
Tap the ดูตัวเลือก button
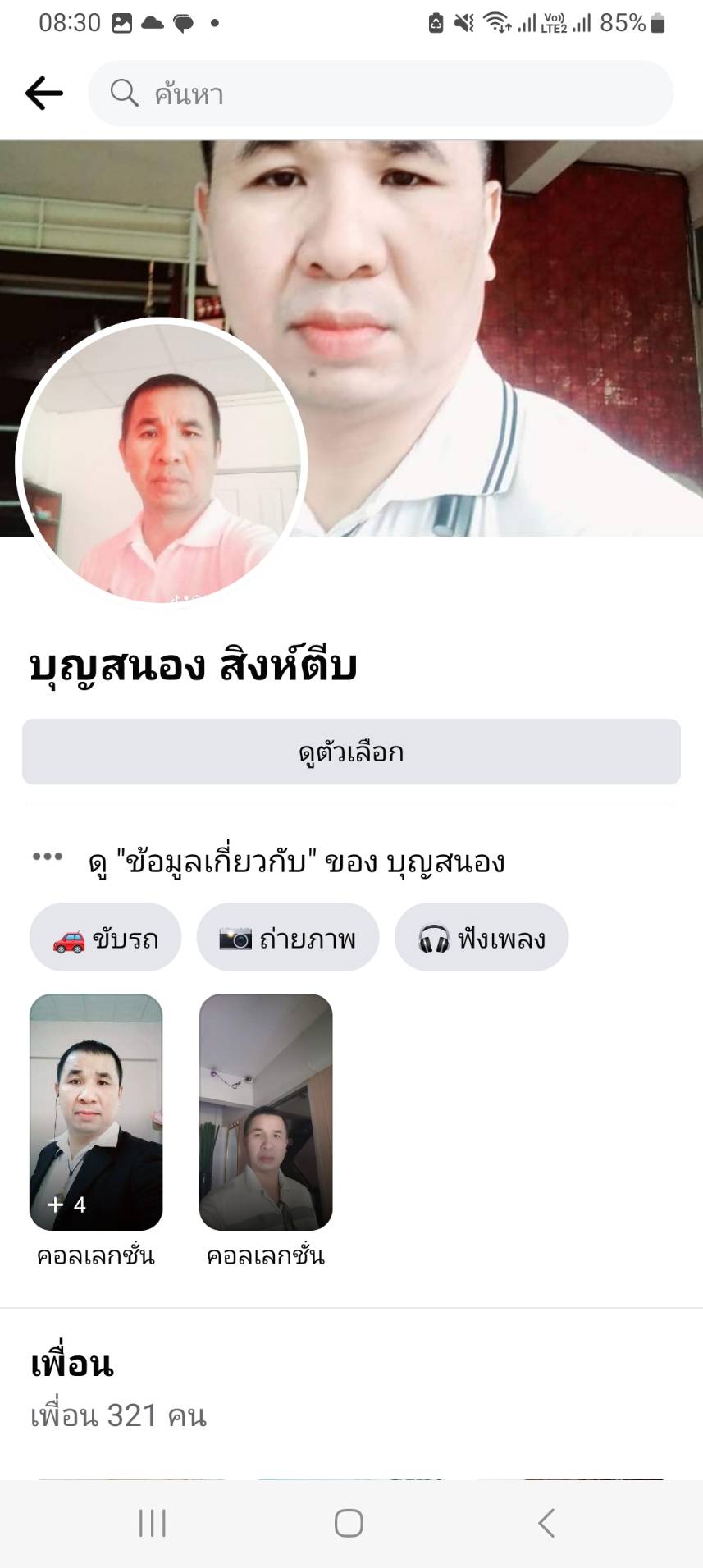pyautogui.click(x=351, y=752)
